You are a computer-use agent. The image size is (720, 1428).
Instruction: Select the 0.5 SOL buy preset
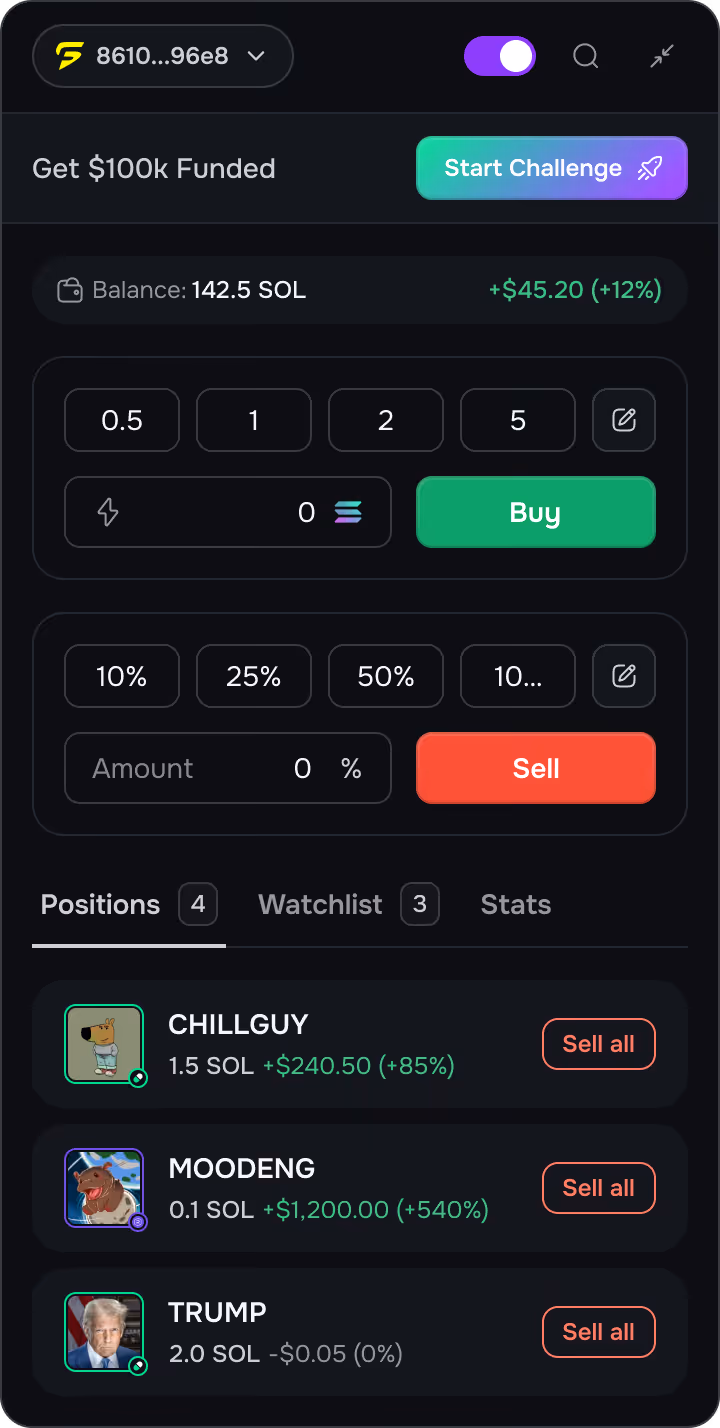pos(122,420)
